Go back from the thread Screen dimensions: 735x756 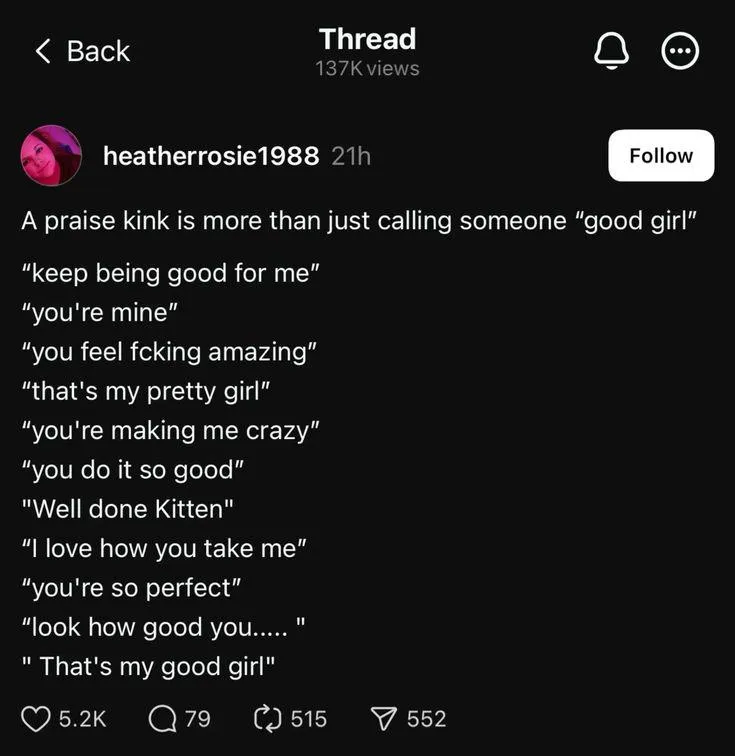click(x=82, y=51)
